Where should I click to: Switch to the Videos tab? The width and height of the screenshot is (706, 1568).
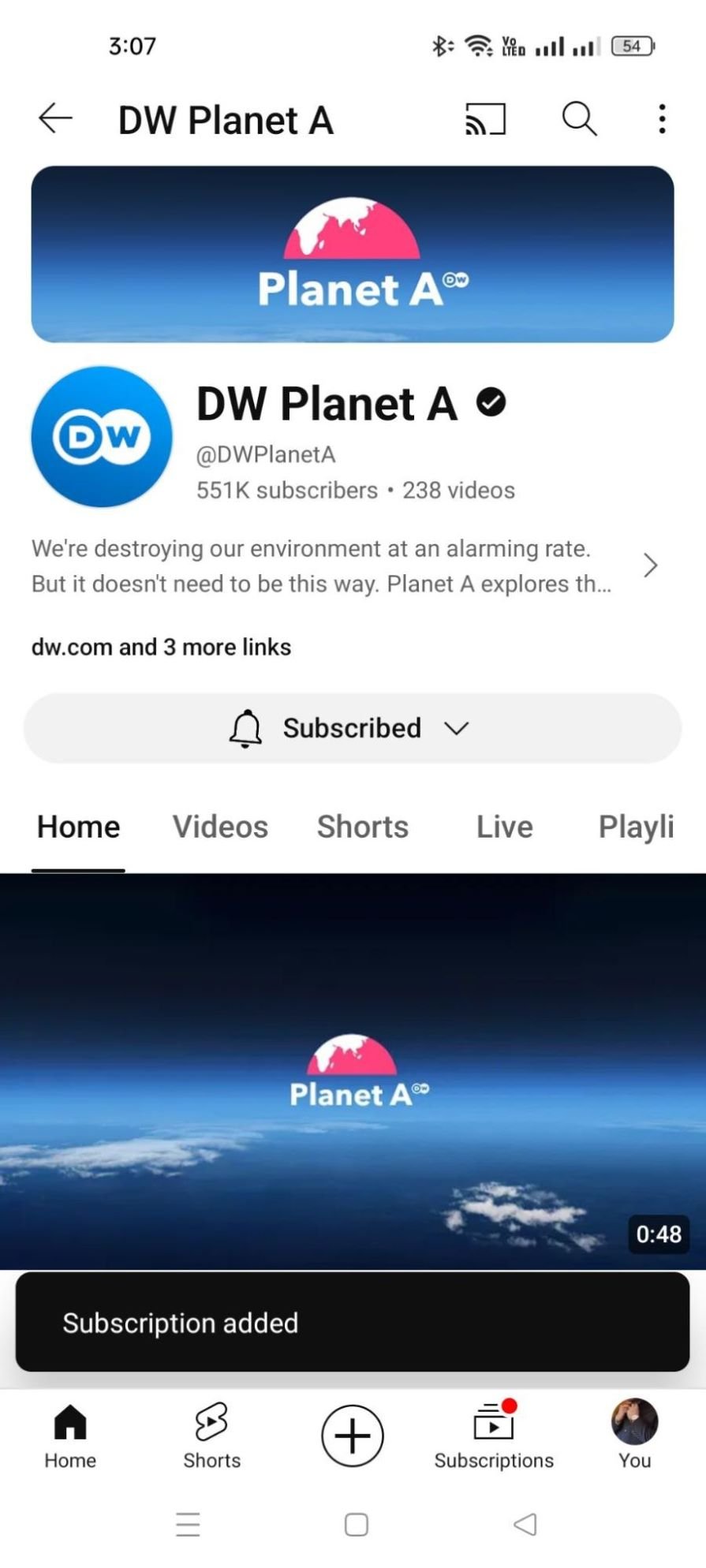[220, 827]
